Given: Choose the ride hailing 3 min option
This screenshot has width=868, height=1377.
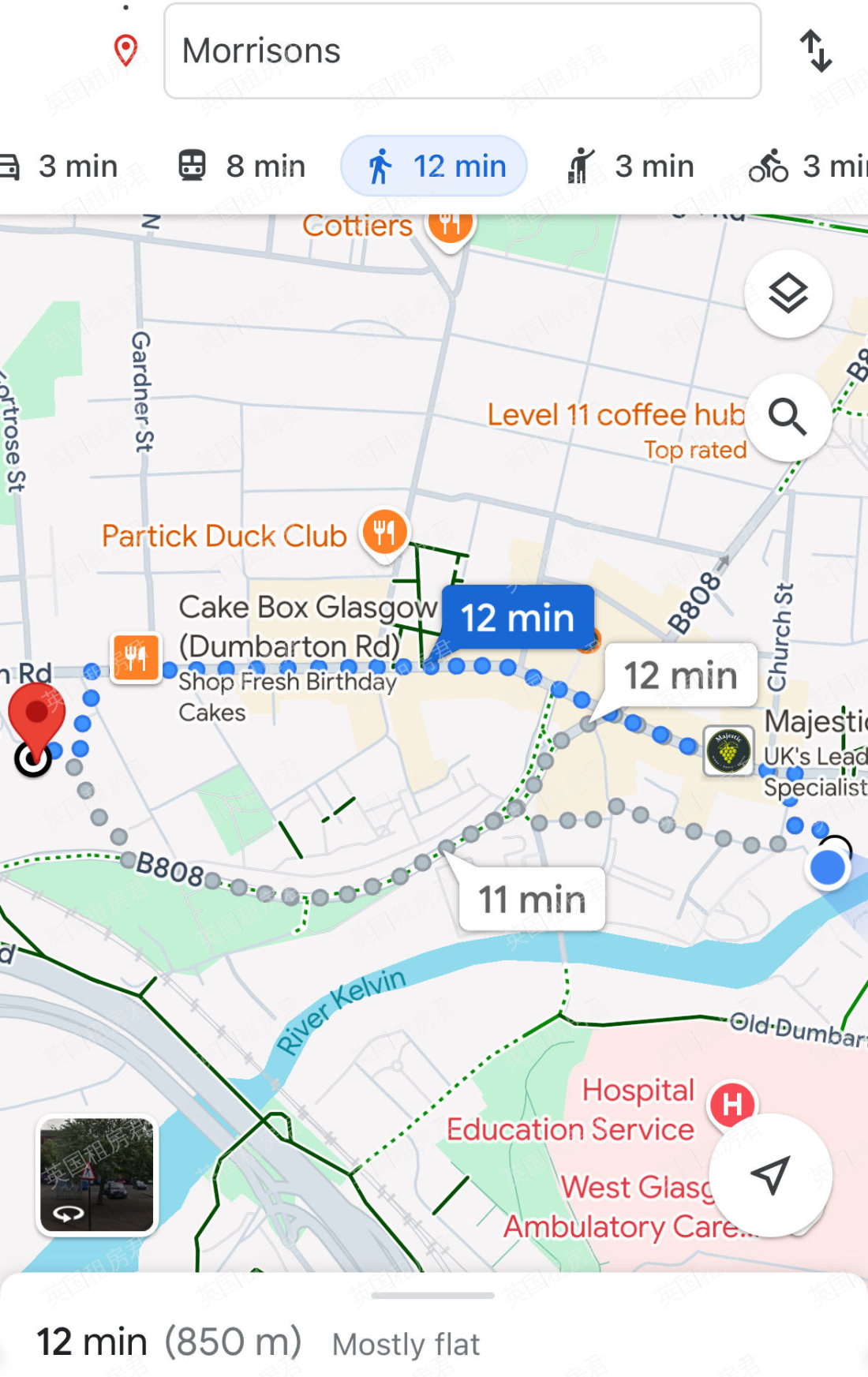Looking at the screenshot, I should click(x=630, y=167).
